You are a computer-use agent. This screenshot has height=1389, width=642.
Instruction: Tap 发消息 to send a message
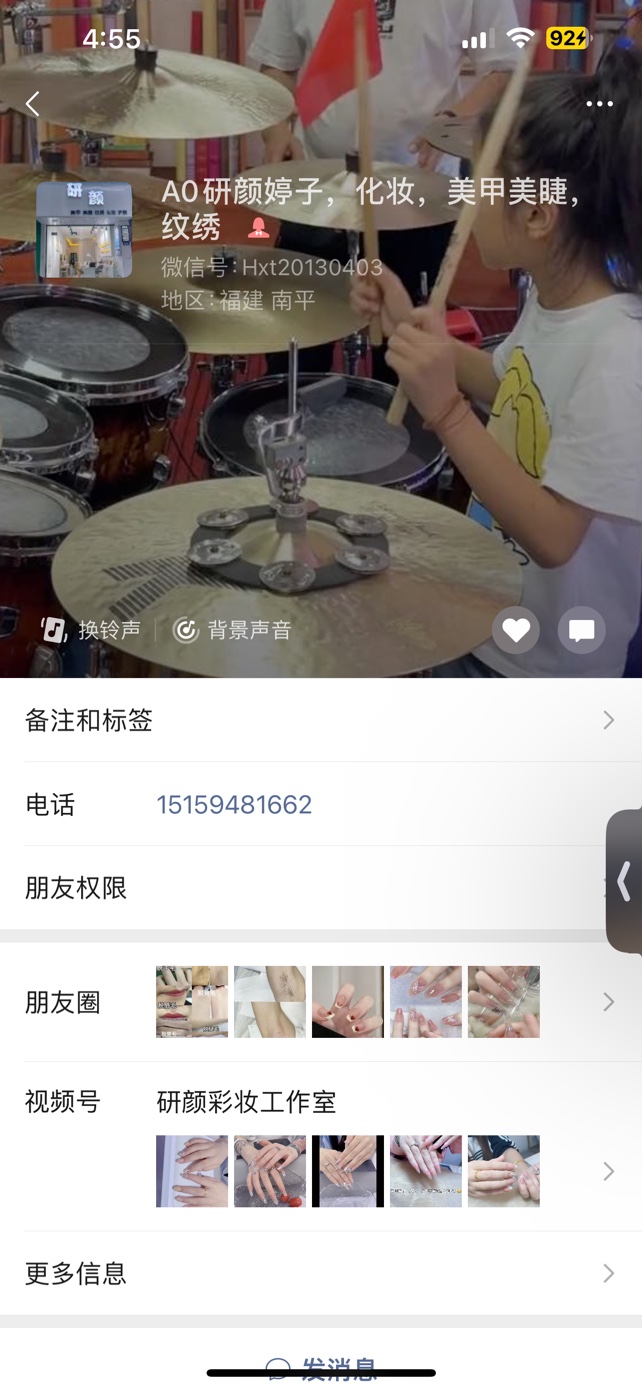(x=322, y=1368)
